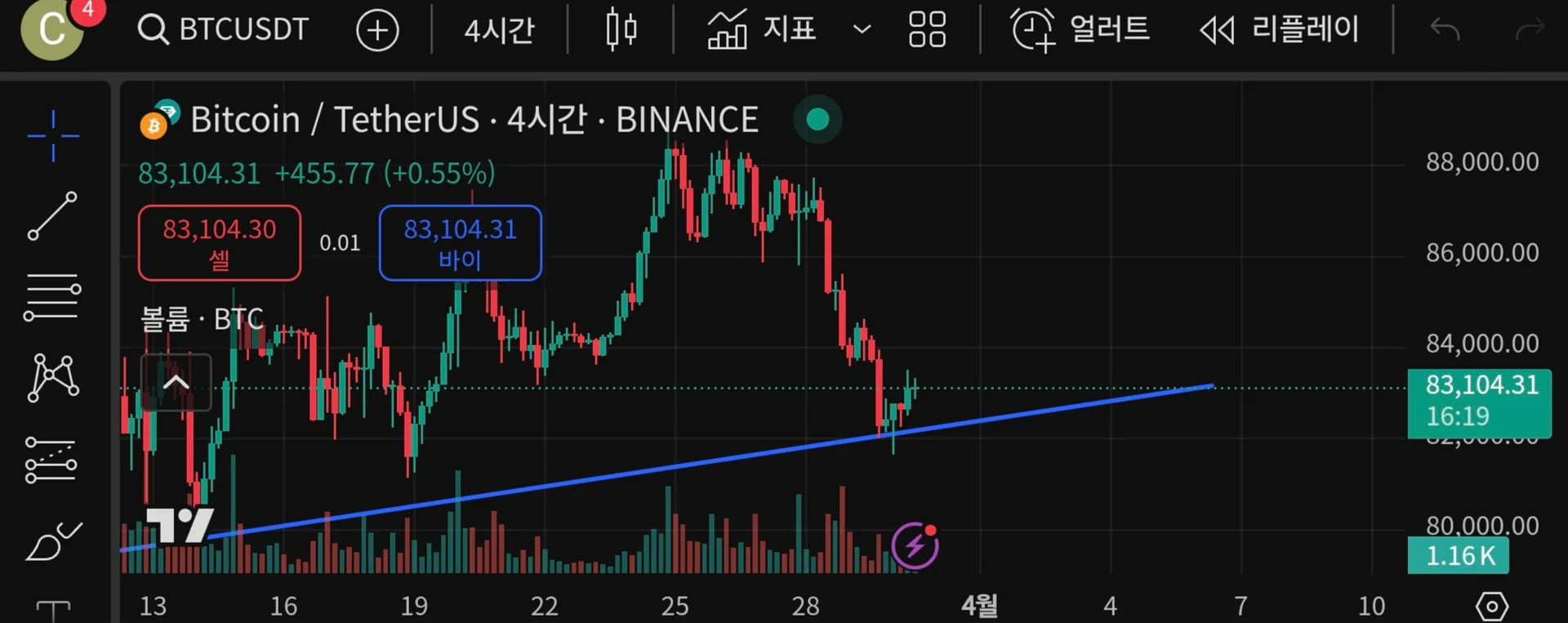Open the chart layout grid selector
The height and width of the screenshot is (623, 1568).
[x=927, y=30]
